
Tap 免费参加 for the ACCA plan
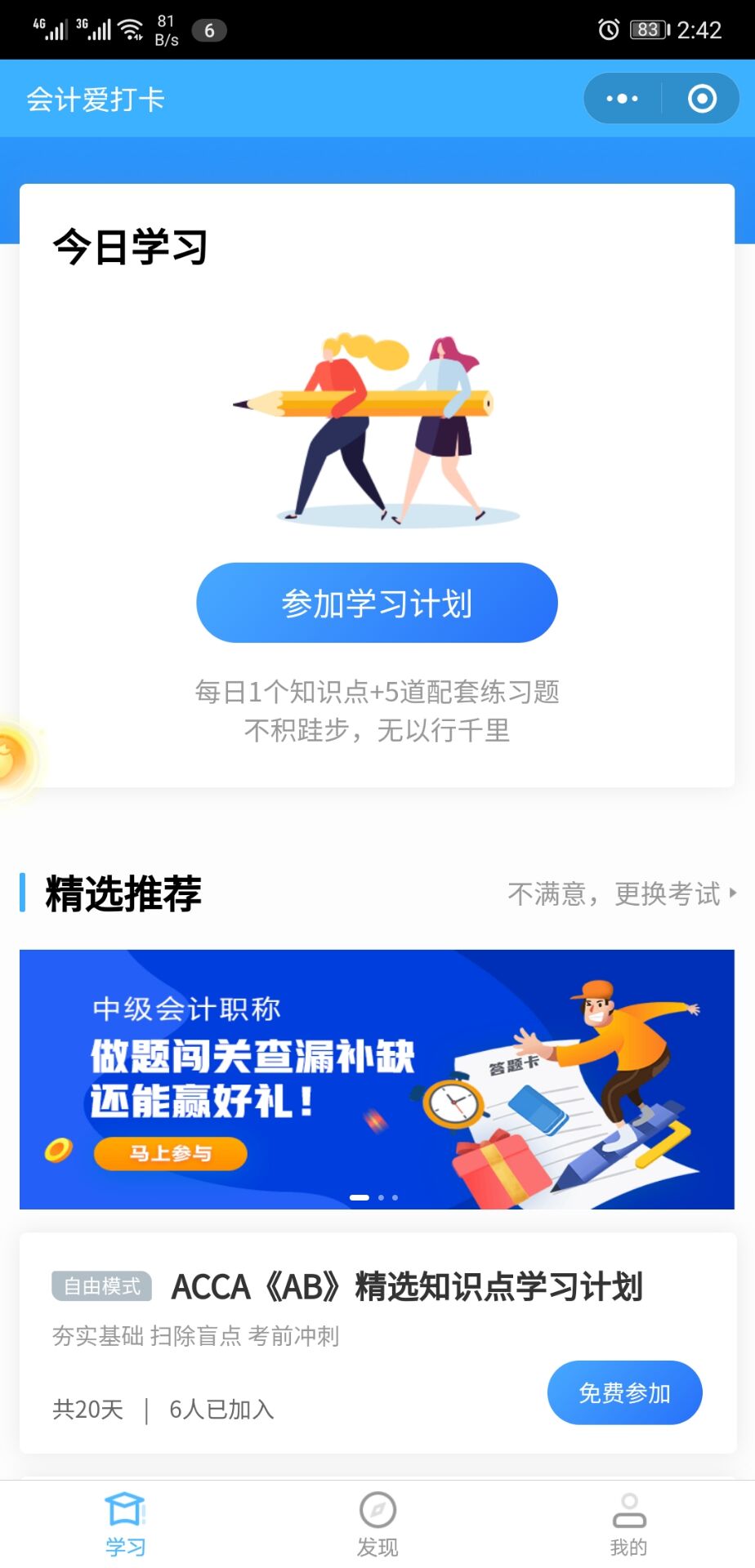[x=624, y=1392]
